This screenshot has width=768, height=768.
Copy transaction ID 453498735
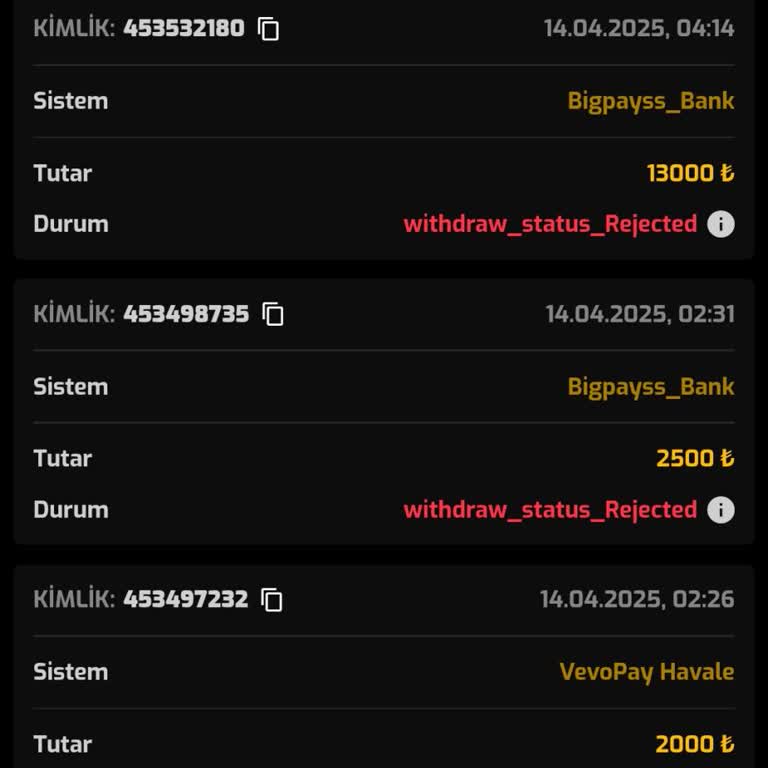[273, 314]
